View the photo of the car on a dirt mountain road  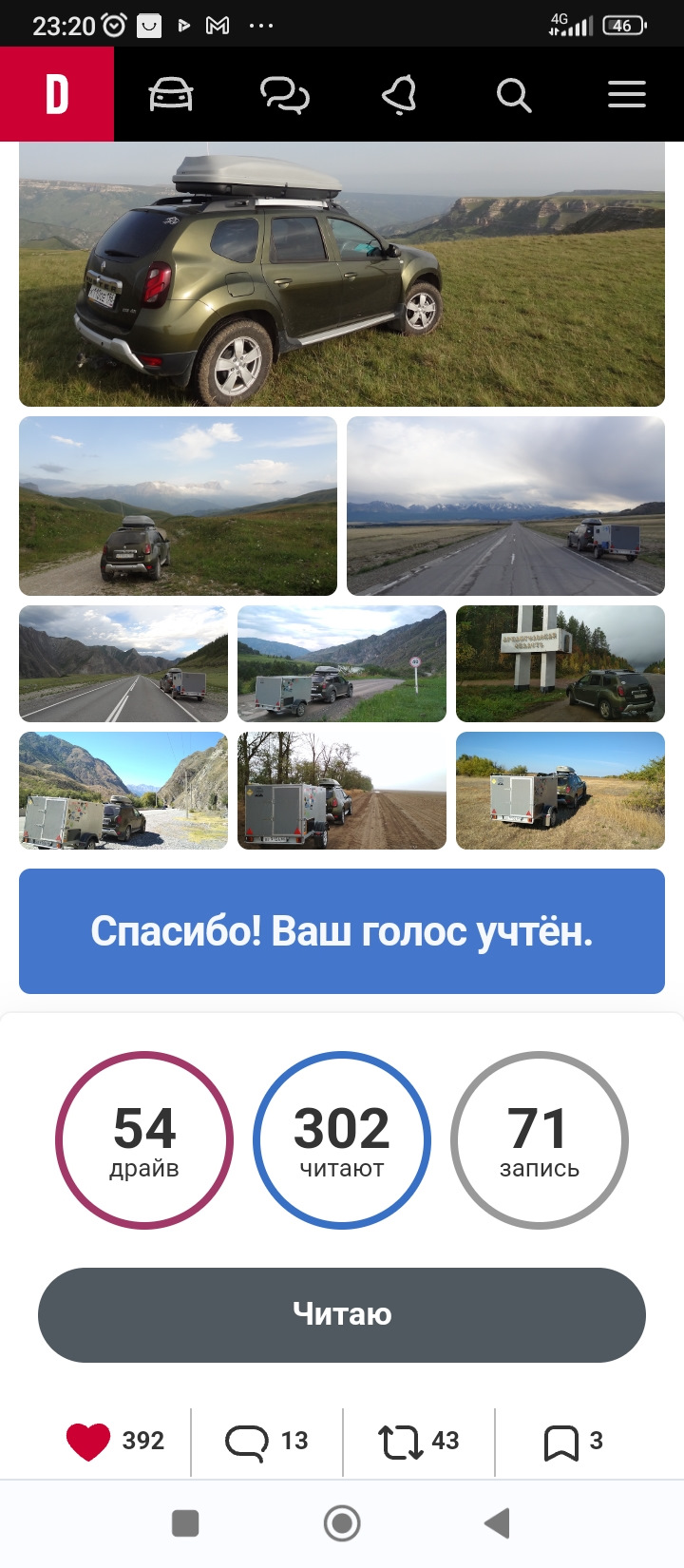tap(178, 506)
